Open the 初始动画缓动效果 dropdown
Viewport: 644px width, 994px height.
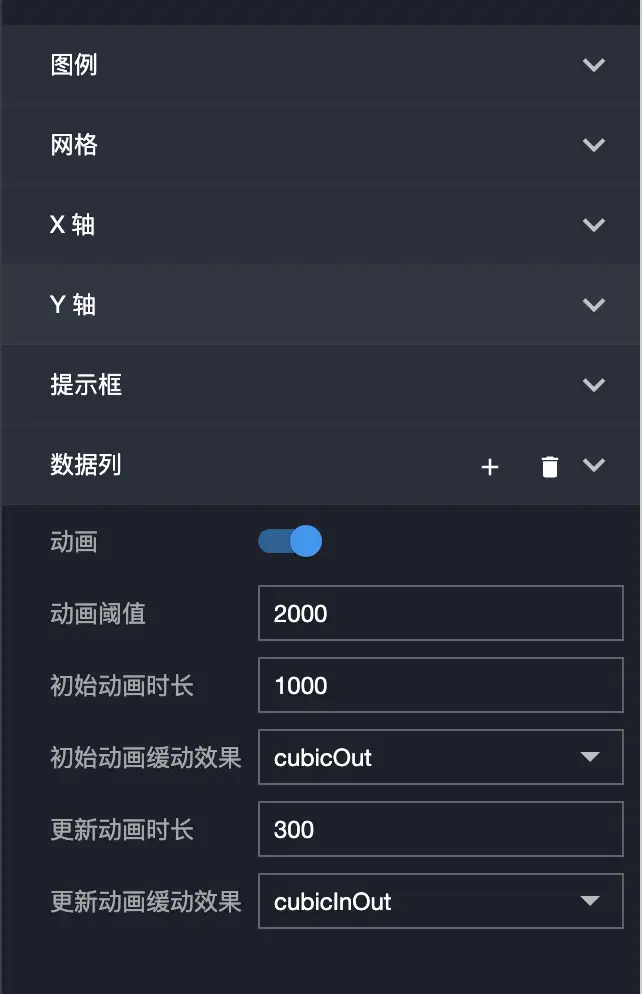(440, 757)
